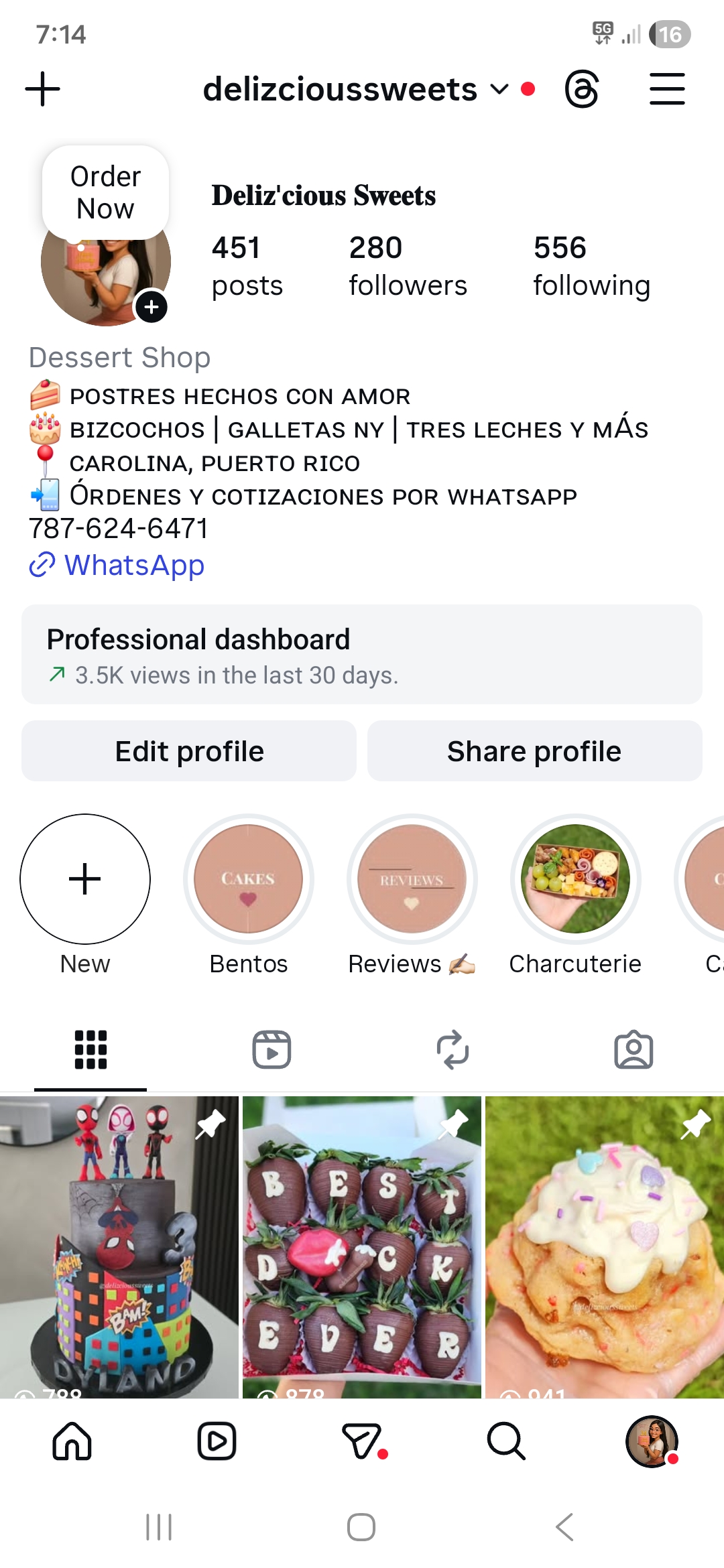The width and height of the screenshot is (724, 1568).
Task: Open the Professional dashboard card
Action: pos(362,655)
